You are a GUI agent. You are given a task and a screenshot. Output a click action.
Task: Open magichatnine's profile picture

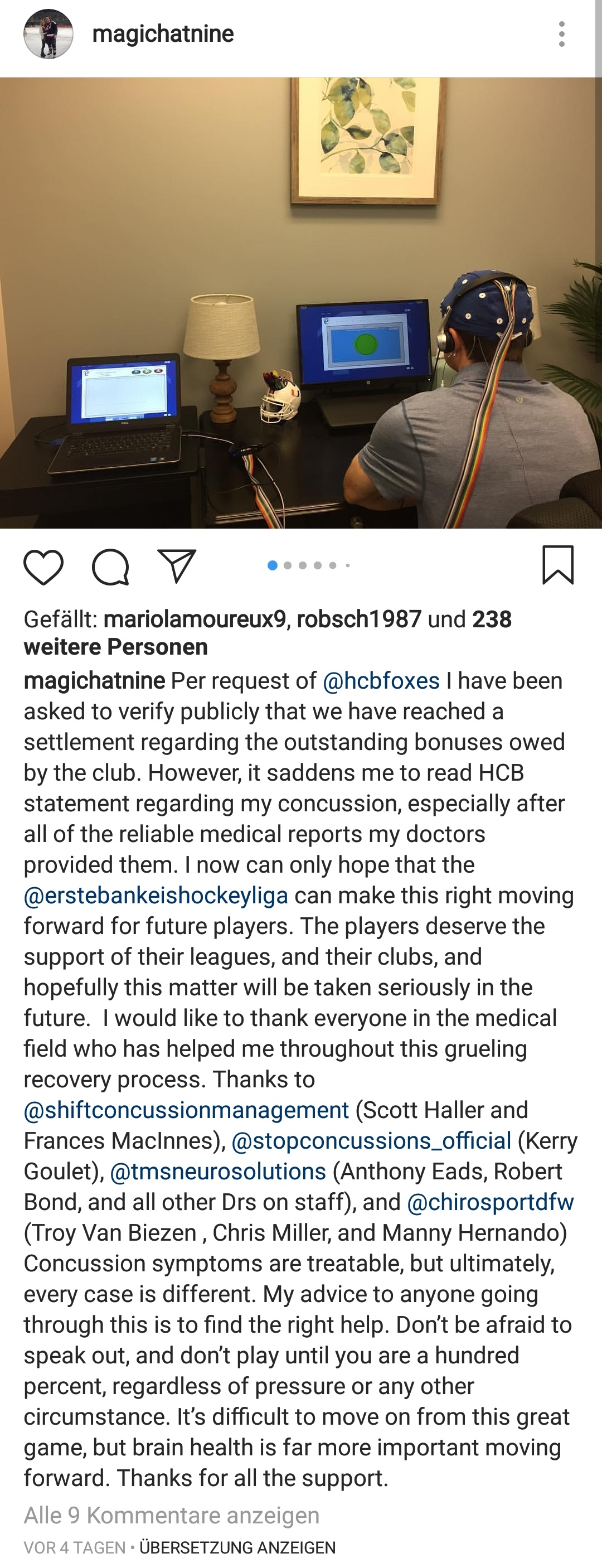coord(48,34)
